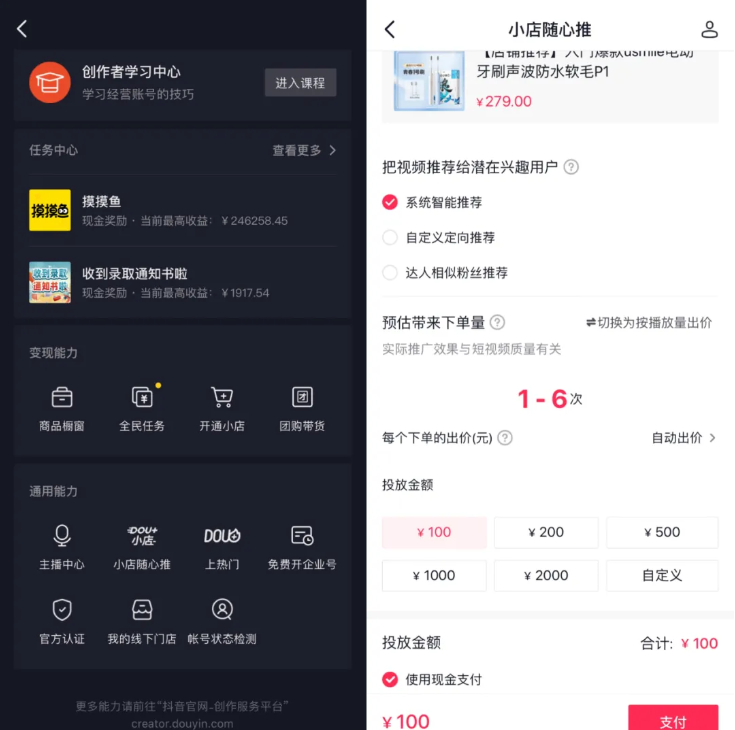
Task: Open the 摸摸鱼 task row
Action: (x=183, y=210)
